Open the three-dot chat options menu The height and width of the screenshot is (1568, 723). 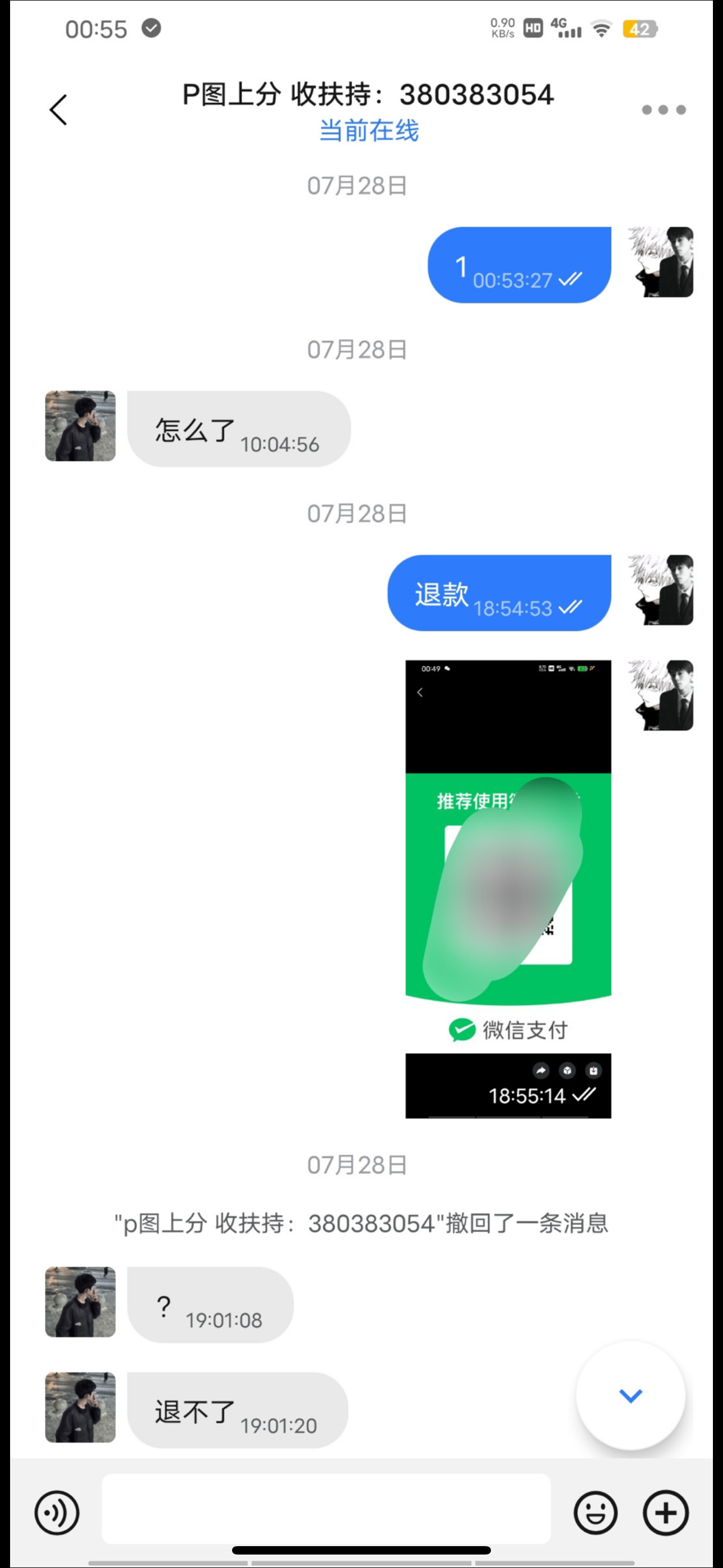[x=664, y=110]
